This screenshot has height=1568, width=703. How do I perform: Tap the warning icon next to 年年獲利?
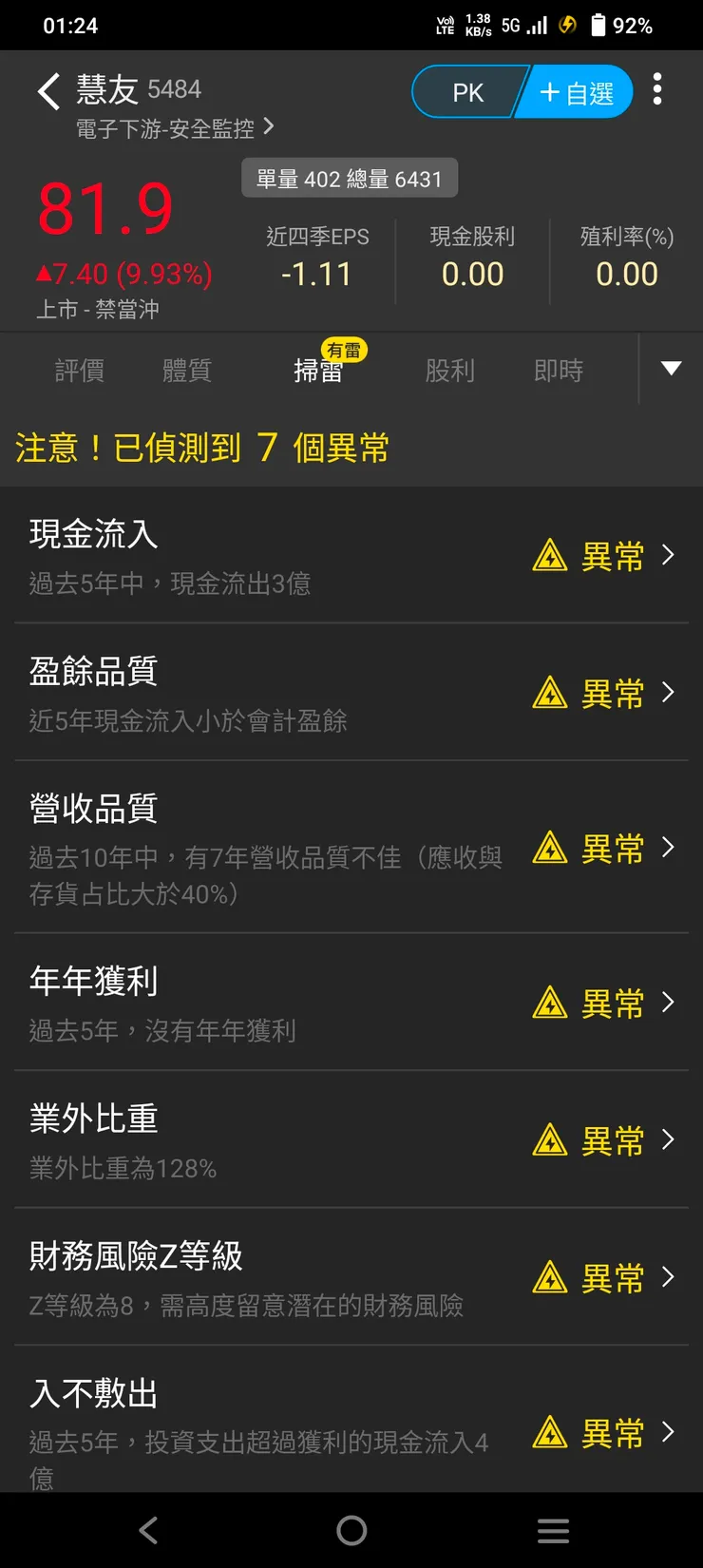[551, 1004]
